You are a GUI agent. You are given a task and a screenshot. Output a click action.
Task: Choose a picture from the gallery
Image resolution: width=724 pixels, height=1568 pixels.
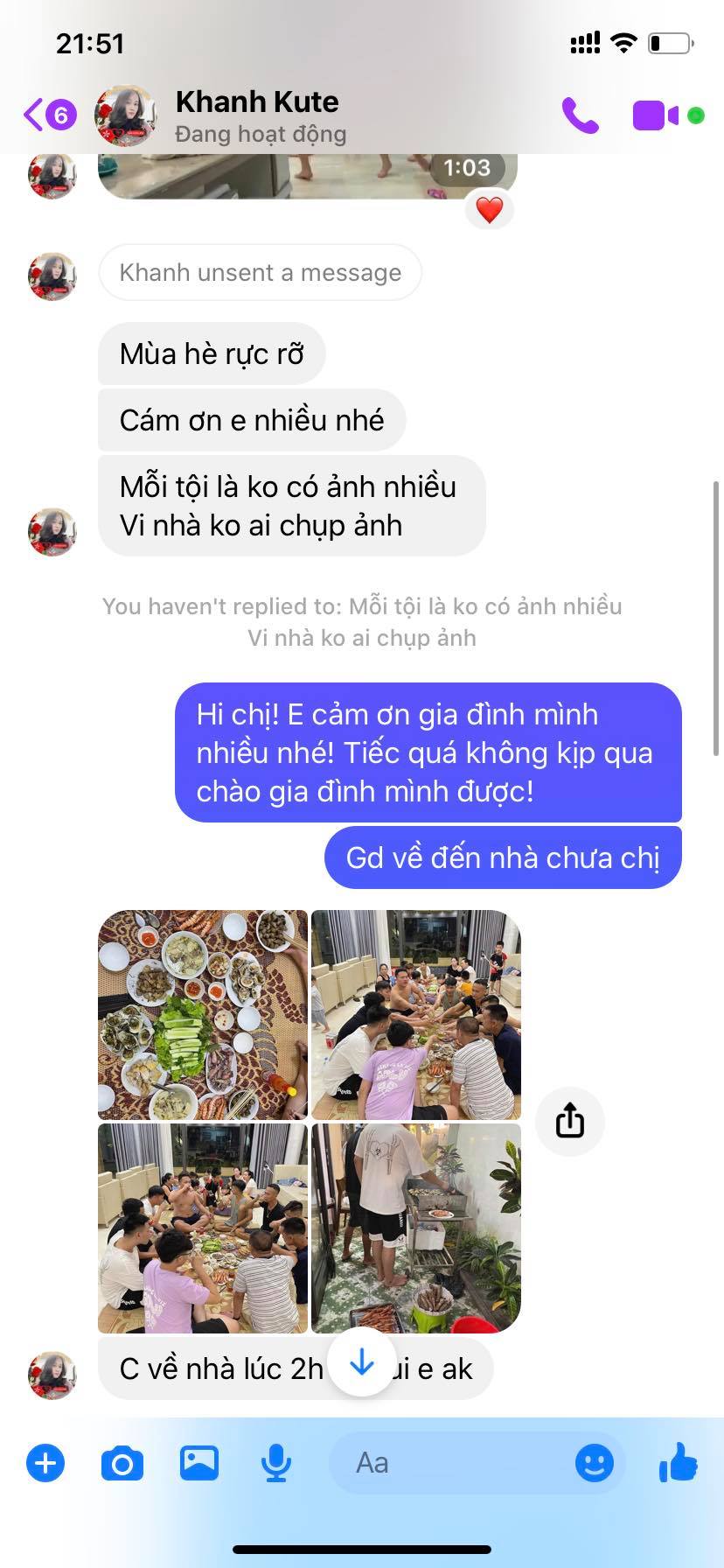[199, 1463]
